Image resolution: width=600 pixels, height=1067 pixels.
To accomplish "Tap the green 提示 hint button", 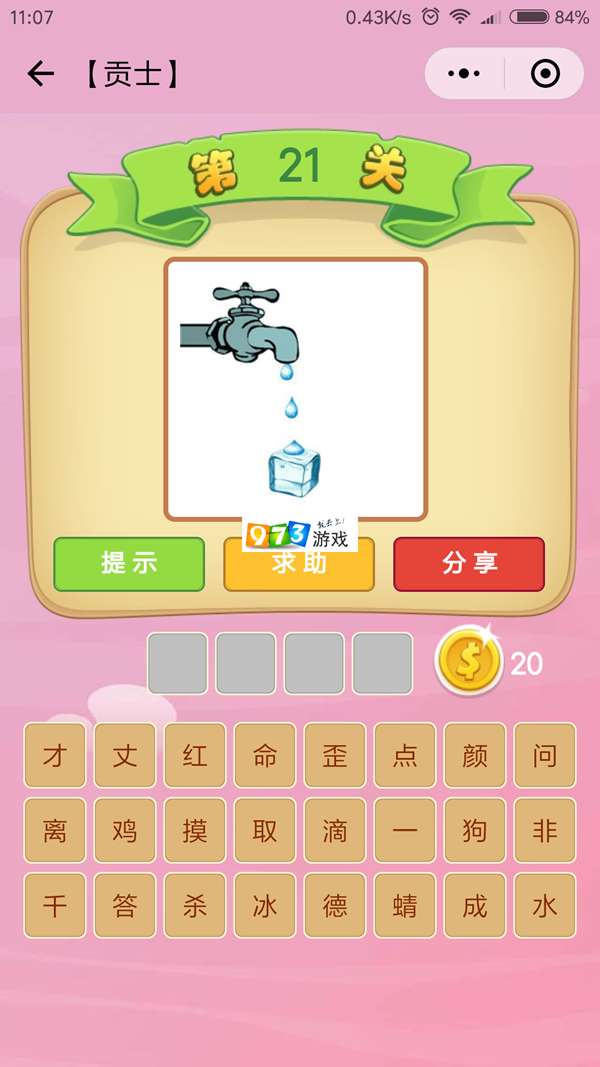I will (128, 564).
